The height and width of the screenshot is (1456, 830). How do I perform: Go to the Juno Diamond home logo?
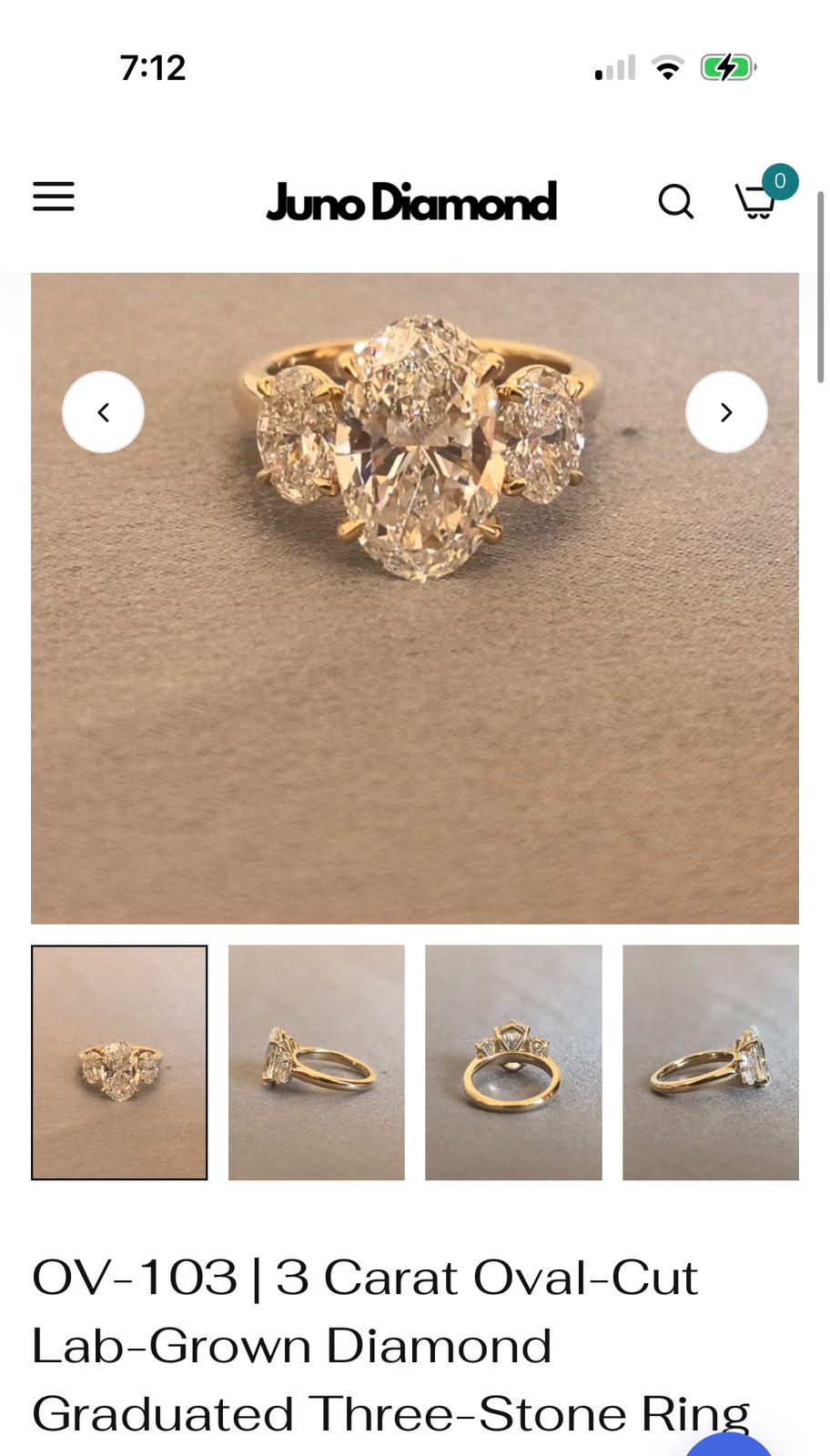click(x=411, y=201)
